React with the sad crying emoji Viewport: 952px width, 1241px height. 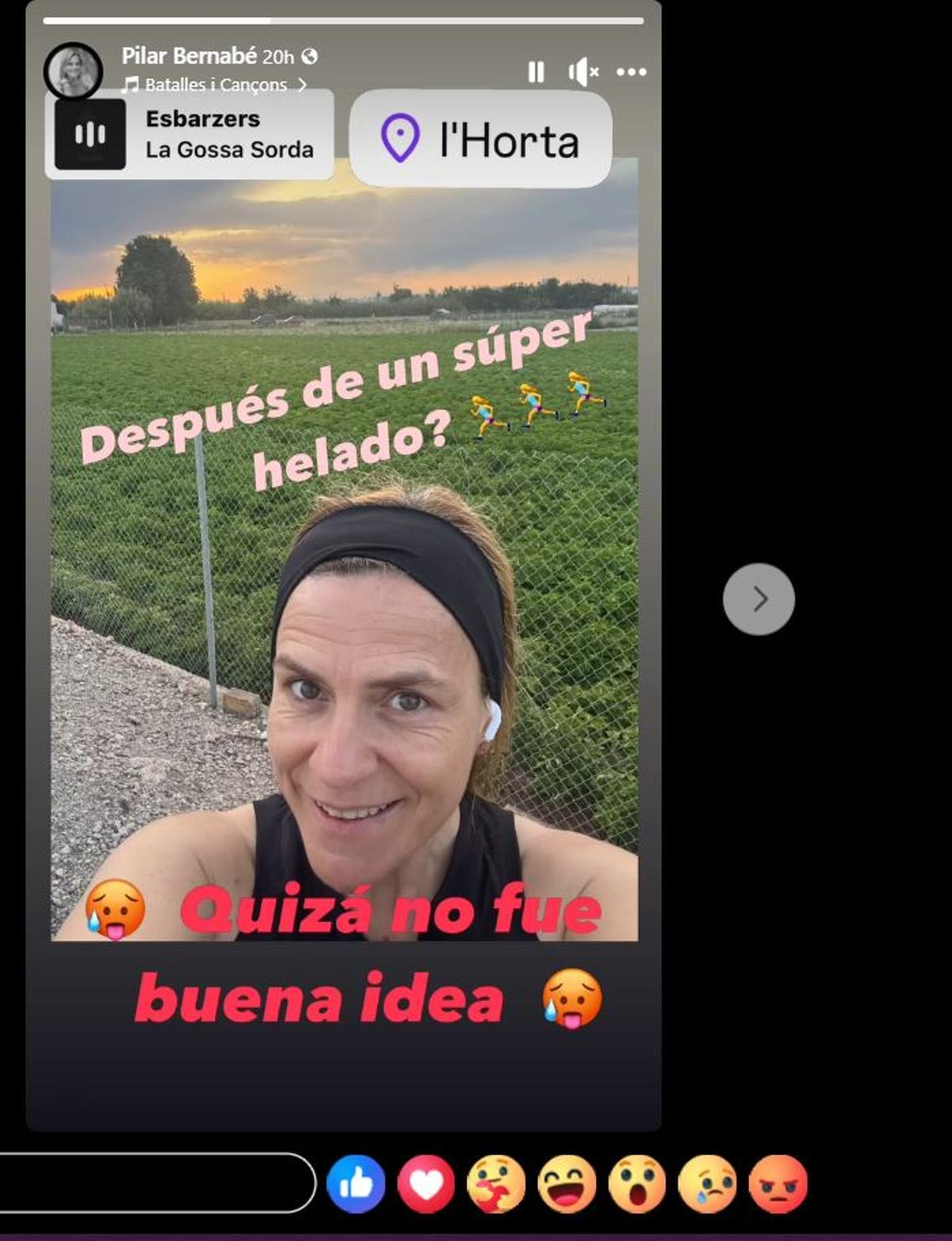[707, 1184]
